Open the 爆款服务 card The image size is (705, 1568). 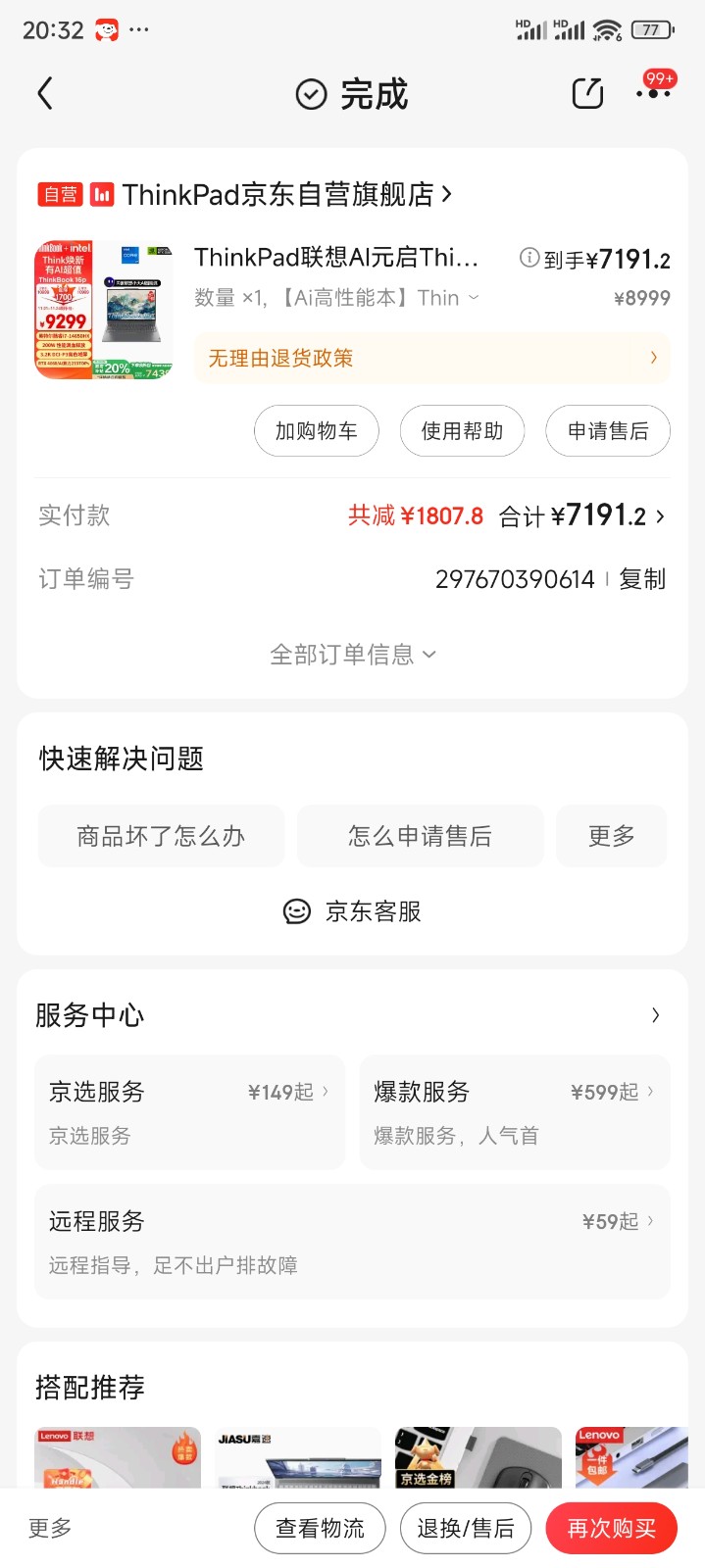coord(515,1112)
